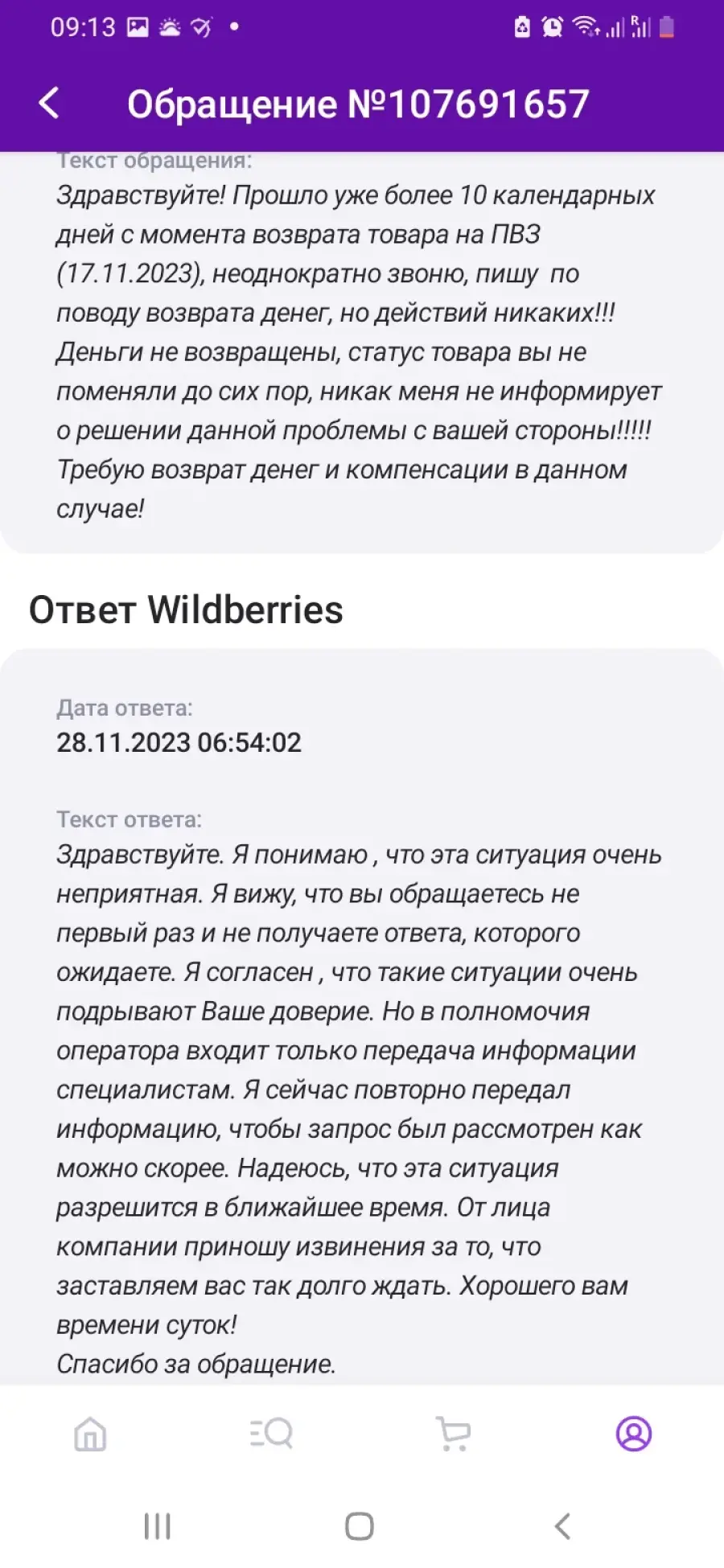Go back from Обращение №107691657
724x1568 pixels.
pos(49,104)
